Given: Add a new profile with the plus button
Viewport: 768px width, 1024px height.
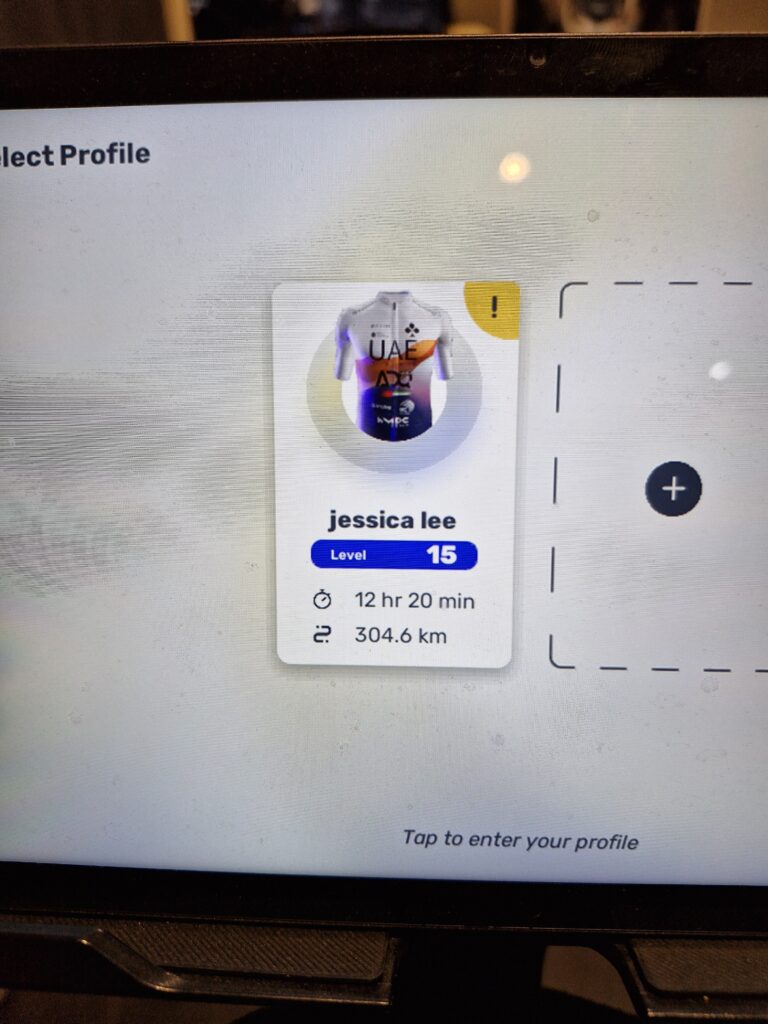Looking at the screenshot, I should pyautogui.click(x=673, y=488).
